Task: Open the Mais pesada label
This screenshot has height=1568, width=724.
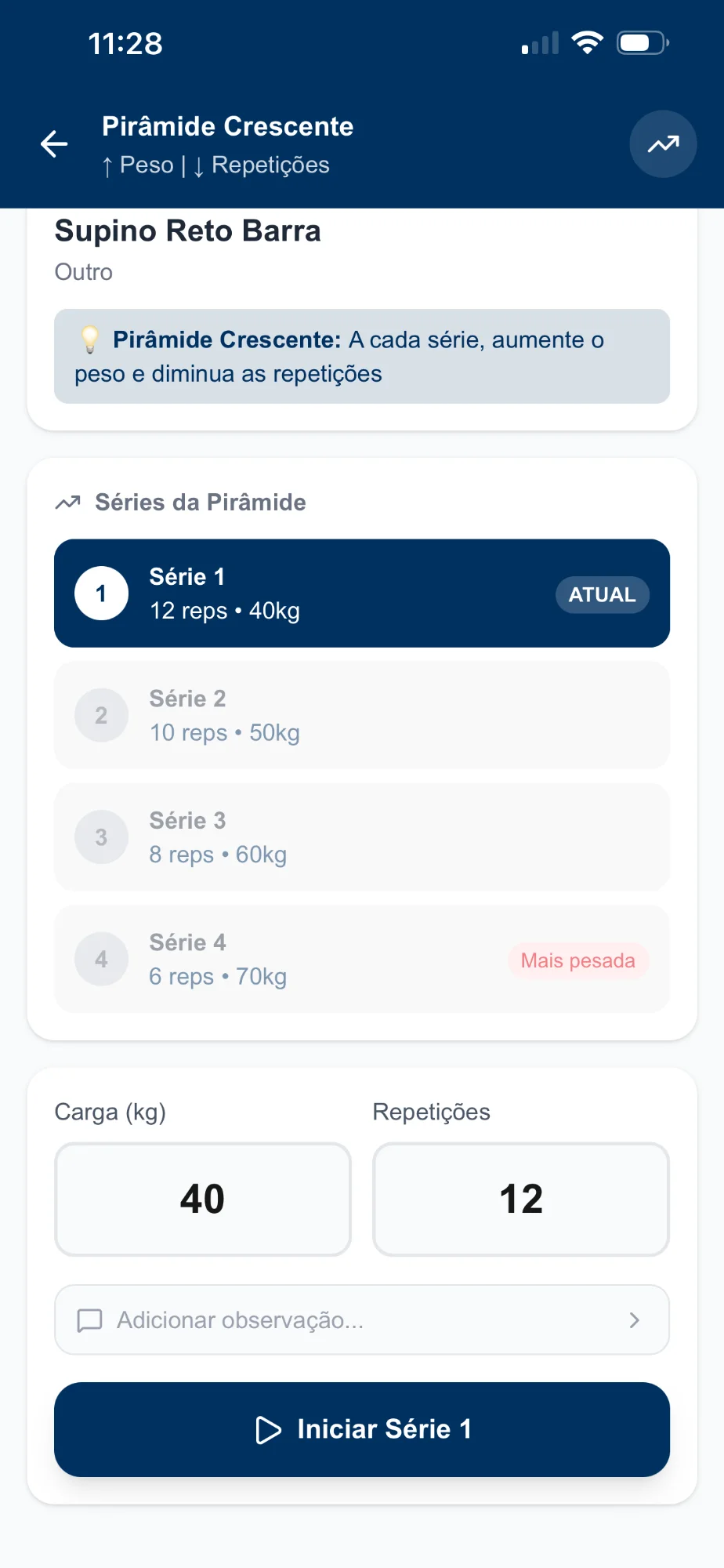Action: 577,960
